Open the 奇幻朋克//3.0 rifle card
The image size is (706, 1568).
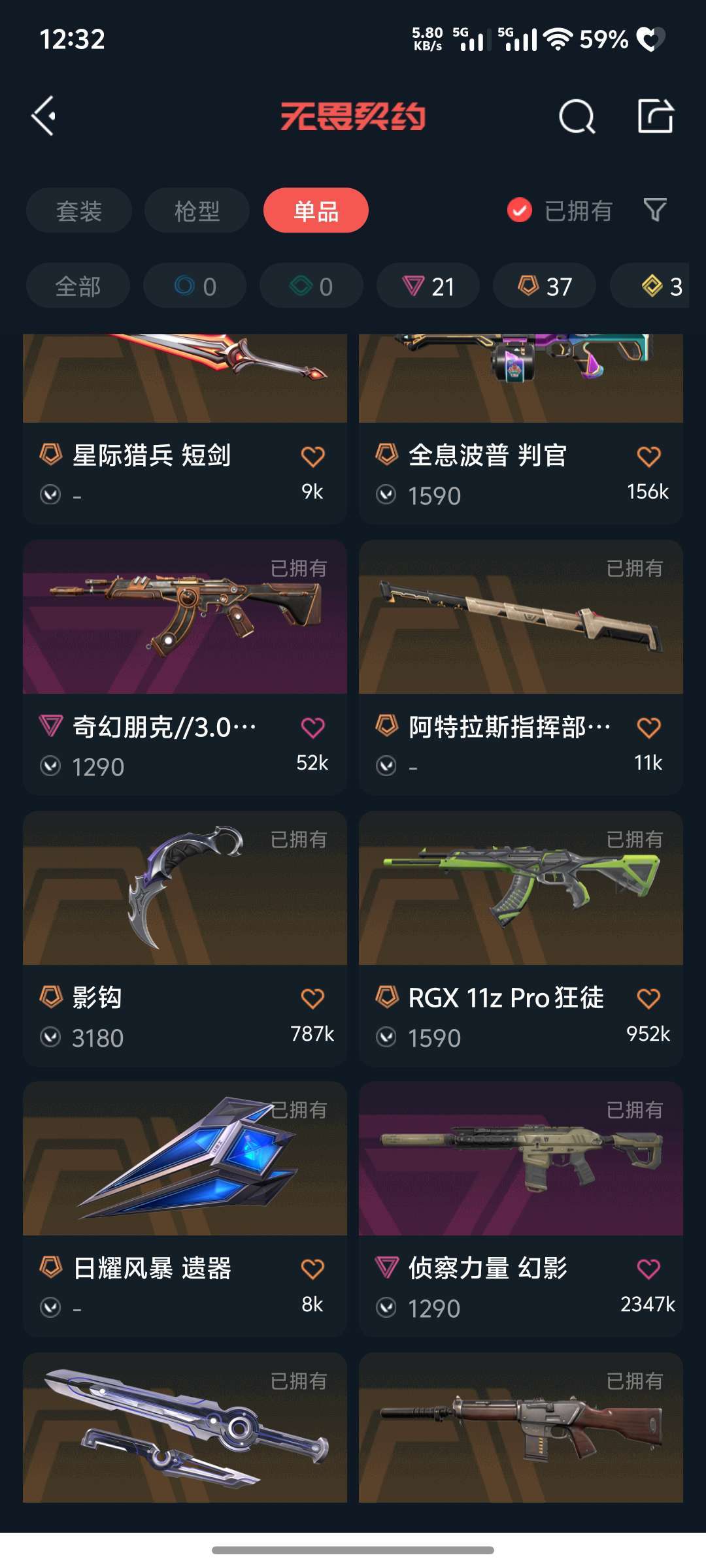(x=185, y=617)
